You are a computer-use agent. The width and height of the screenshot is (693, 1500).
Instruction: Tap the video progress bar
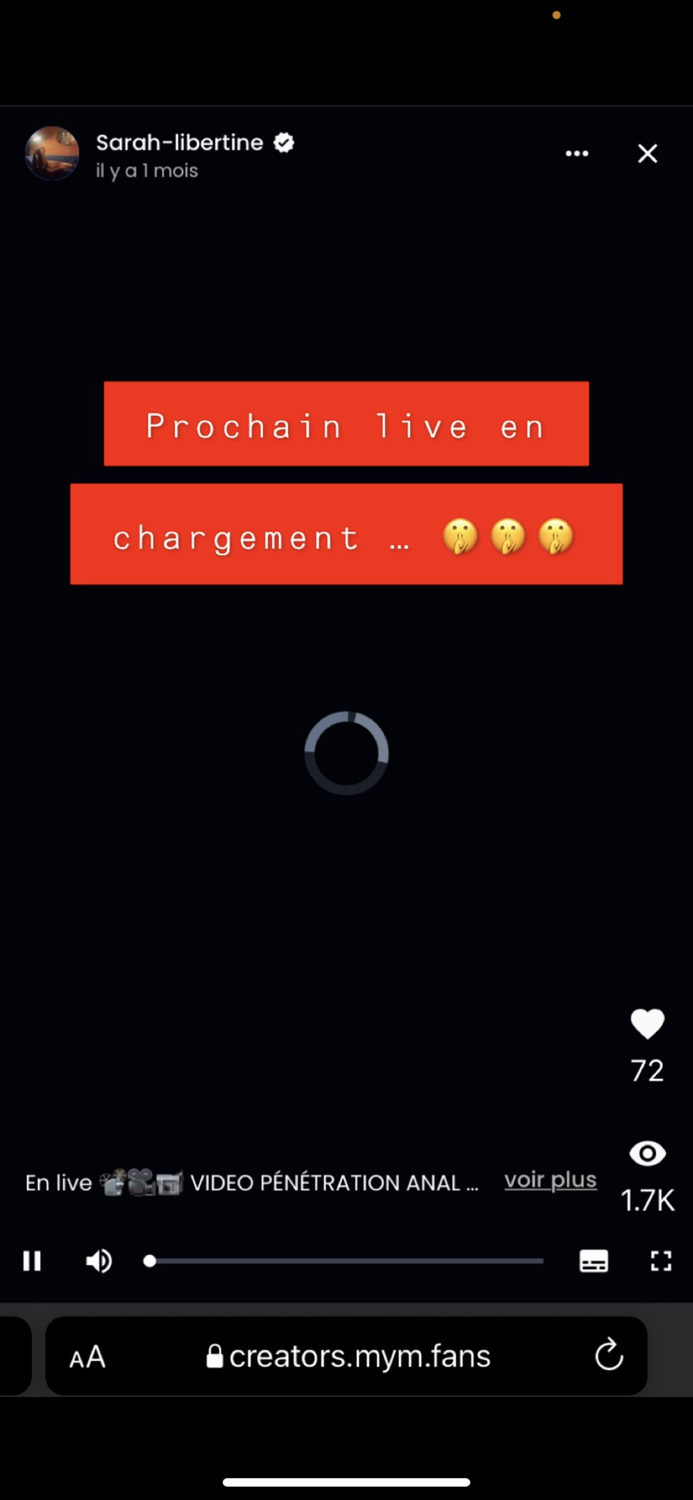pyautogui.click(x=346, y=1261)
